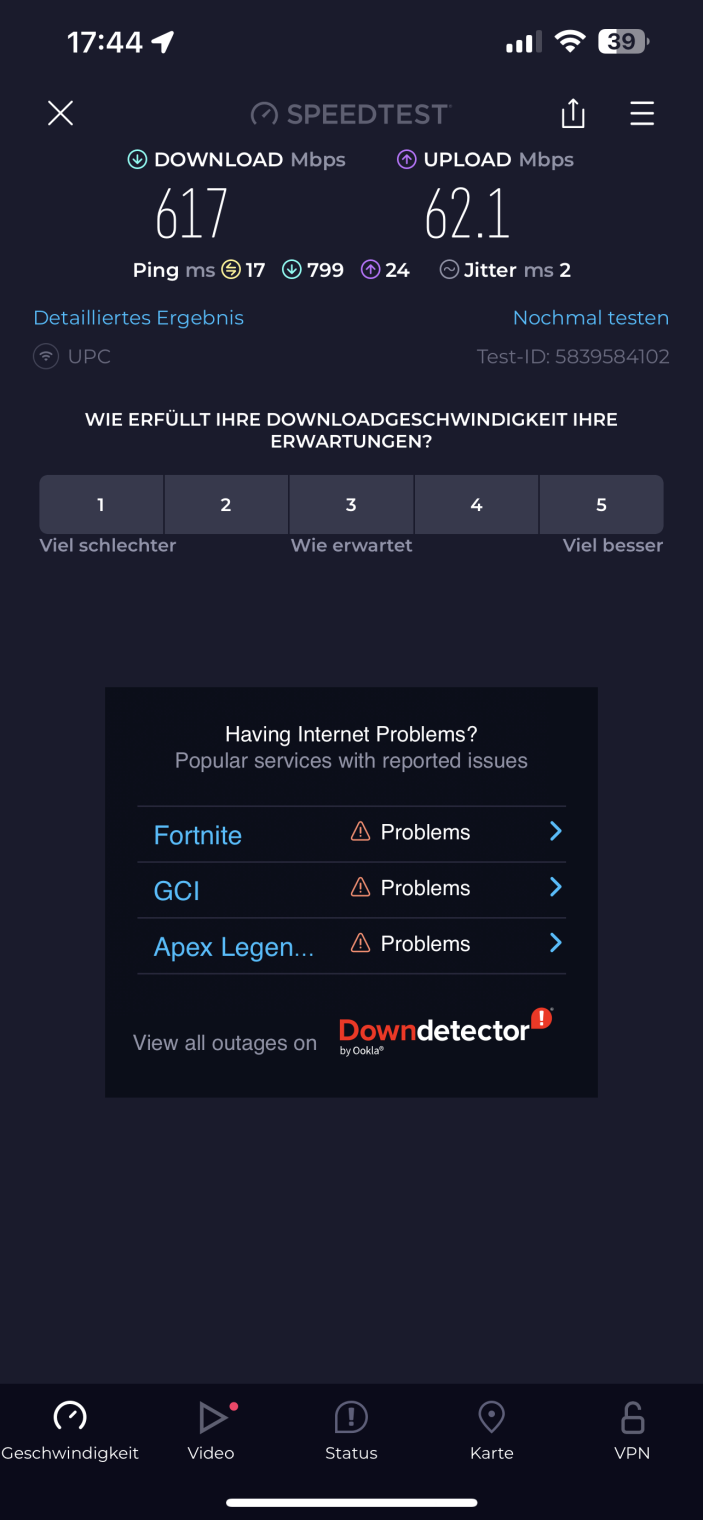Switch to the Geschwindigkeit tab
703x1520 pixels.
70,1430
